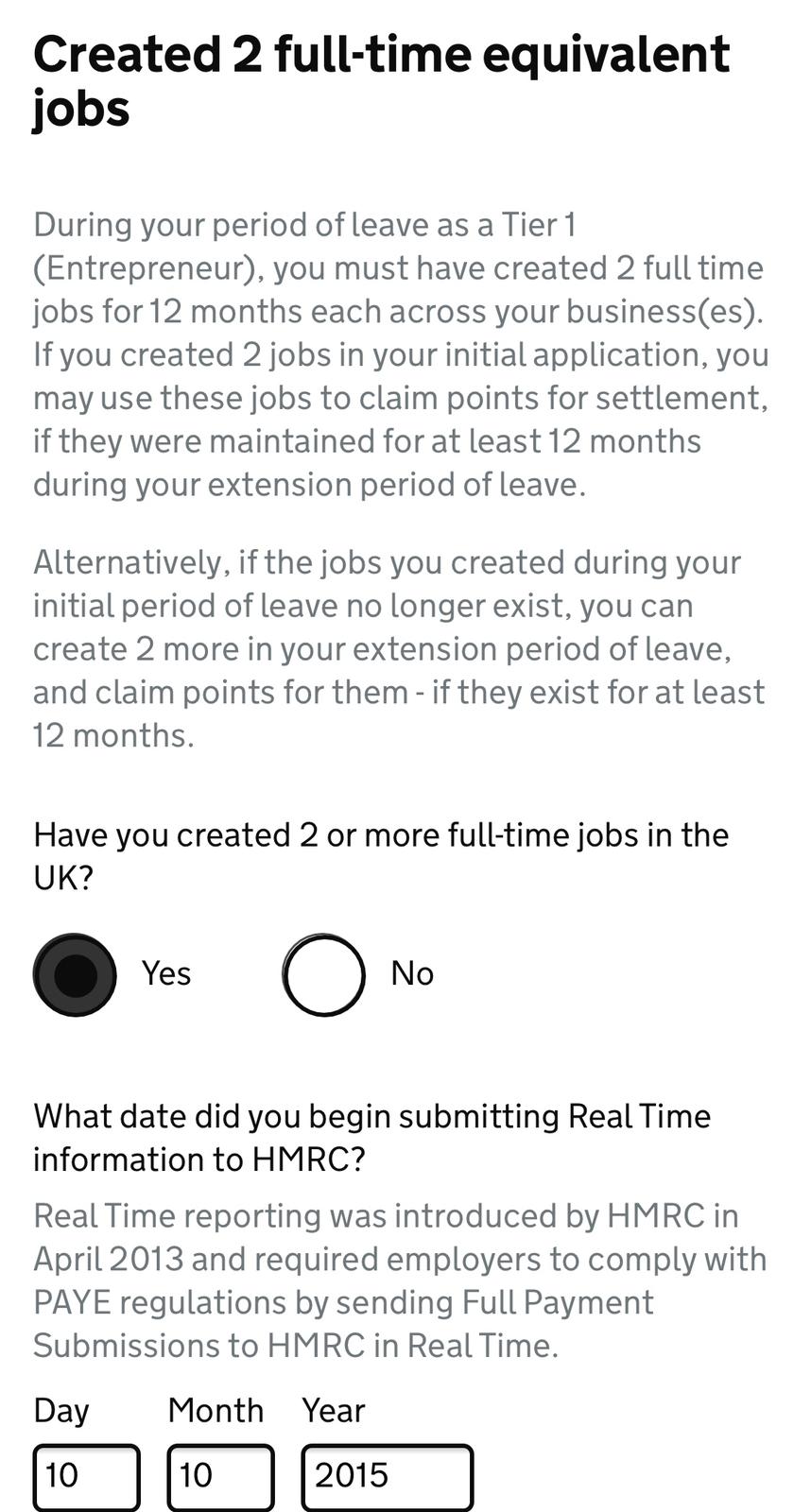Edit the Year field showing 2015
811x1512 pixels.
tap(387, 1476)
